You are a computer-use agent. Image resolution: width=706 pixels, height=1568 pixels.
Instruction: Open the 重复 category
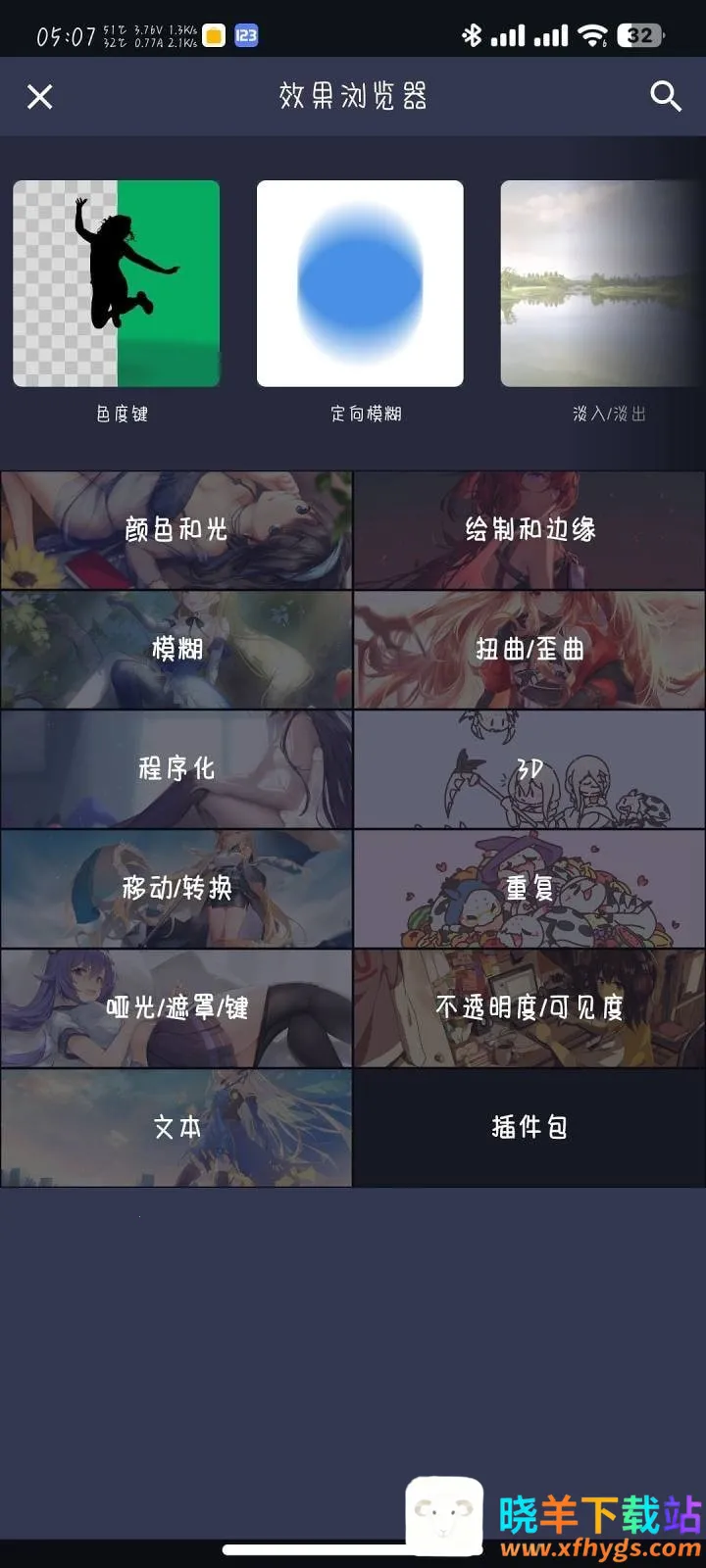pos(529,889)
